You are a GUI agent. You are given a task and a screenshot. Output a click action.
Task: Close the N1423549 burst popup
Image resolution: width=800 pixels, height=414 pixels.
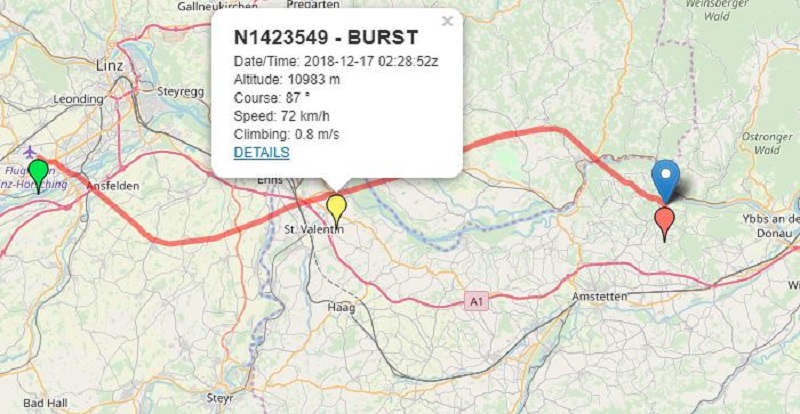click(447, 21)
